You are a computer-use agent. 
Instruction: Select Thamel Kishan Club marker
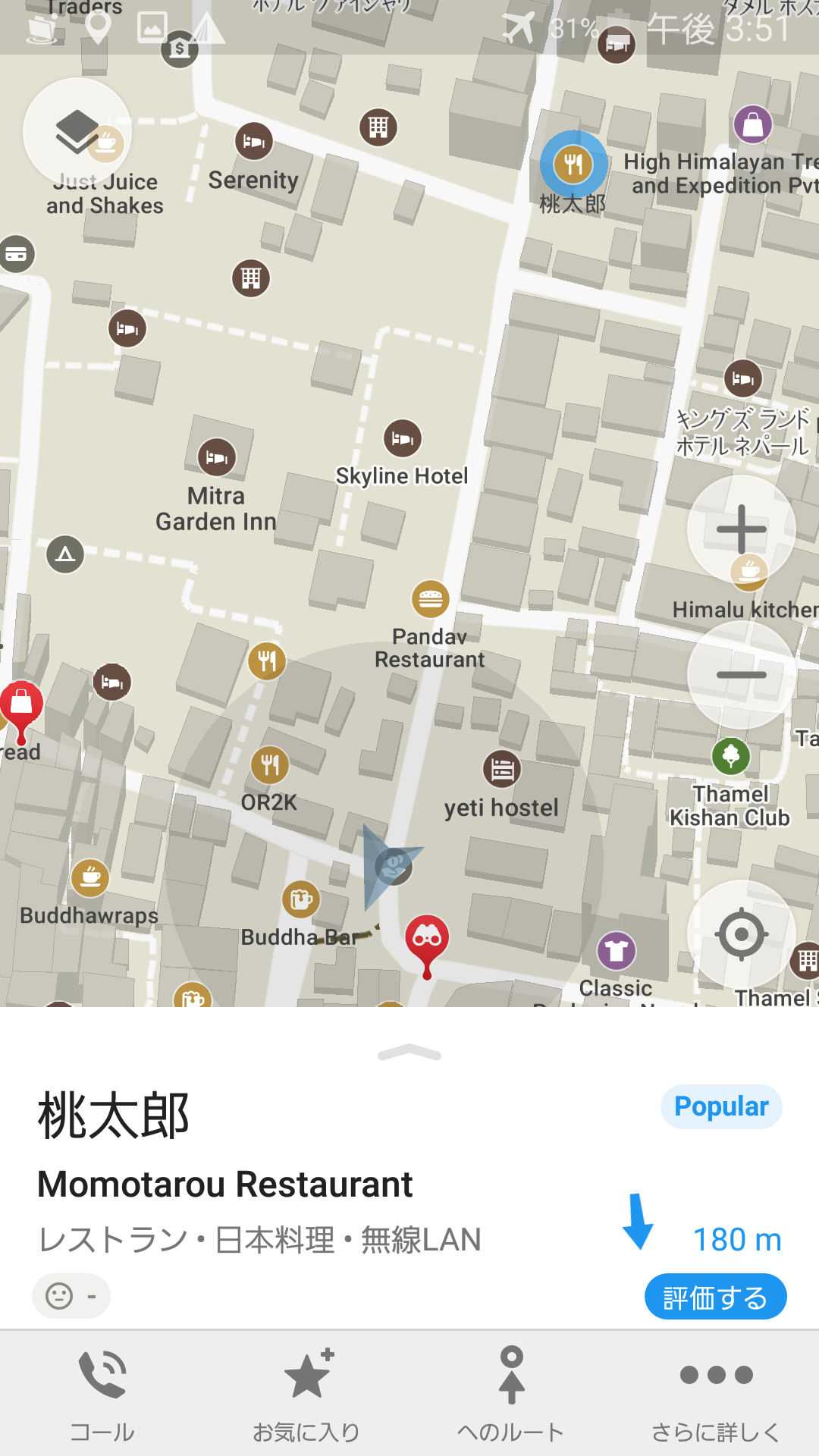coord(731,756)
